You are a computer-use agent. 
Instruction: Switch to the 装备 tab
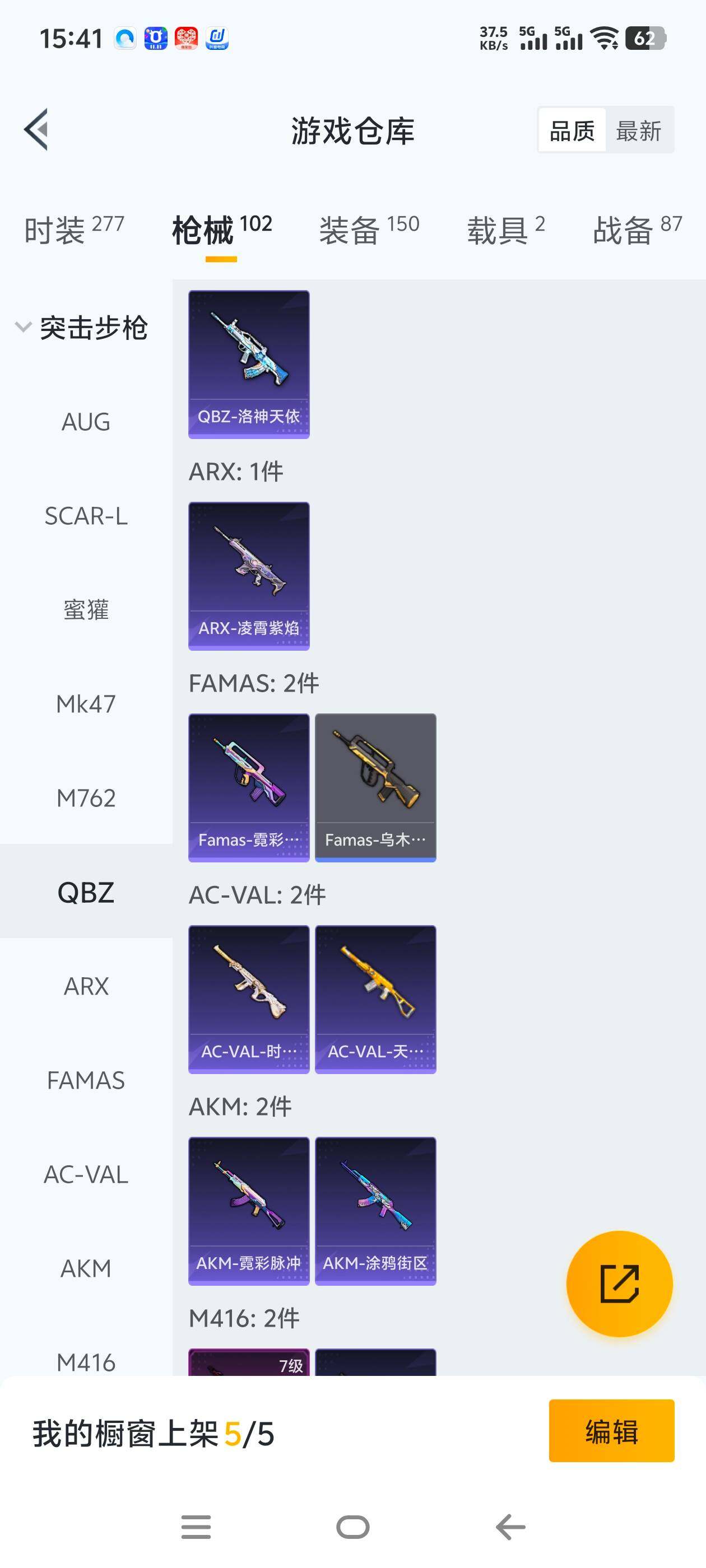tap(369, 230)
